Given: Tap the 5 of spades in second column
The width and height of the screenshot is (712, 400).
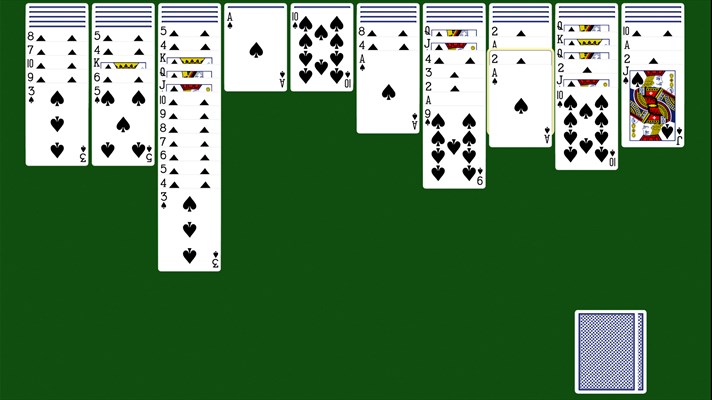Looking at the screenshot, I should pyautogui.click(x=122, y=127).
